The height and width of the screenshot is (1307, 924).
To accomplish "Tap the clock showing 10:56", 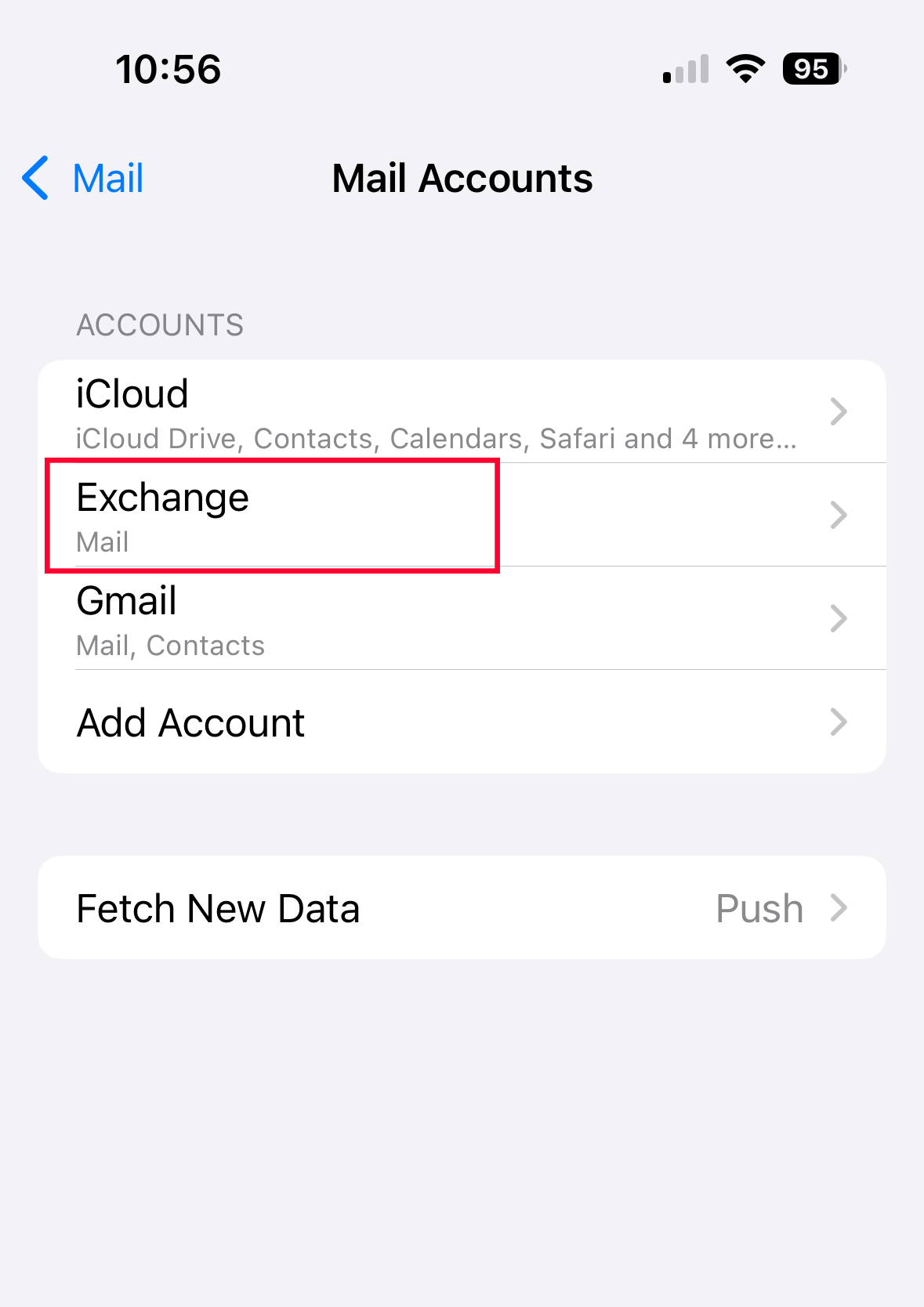I will 168,69.
